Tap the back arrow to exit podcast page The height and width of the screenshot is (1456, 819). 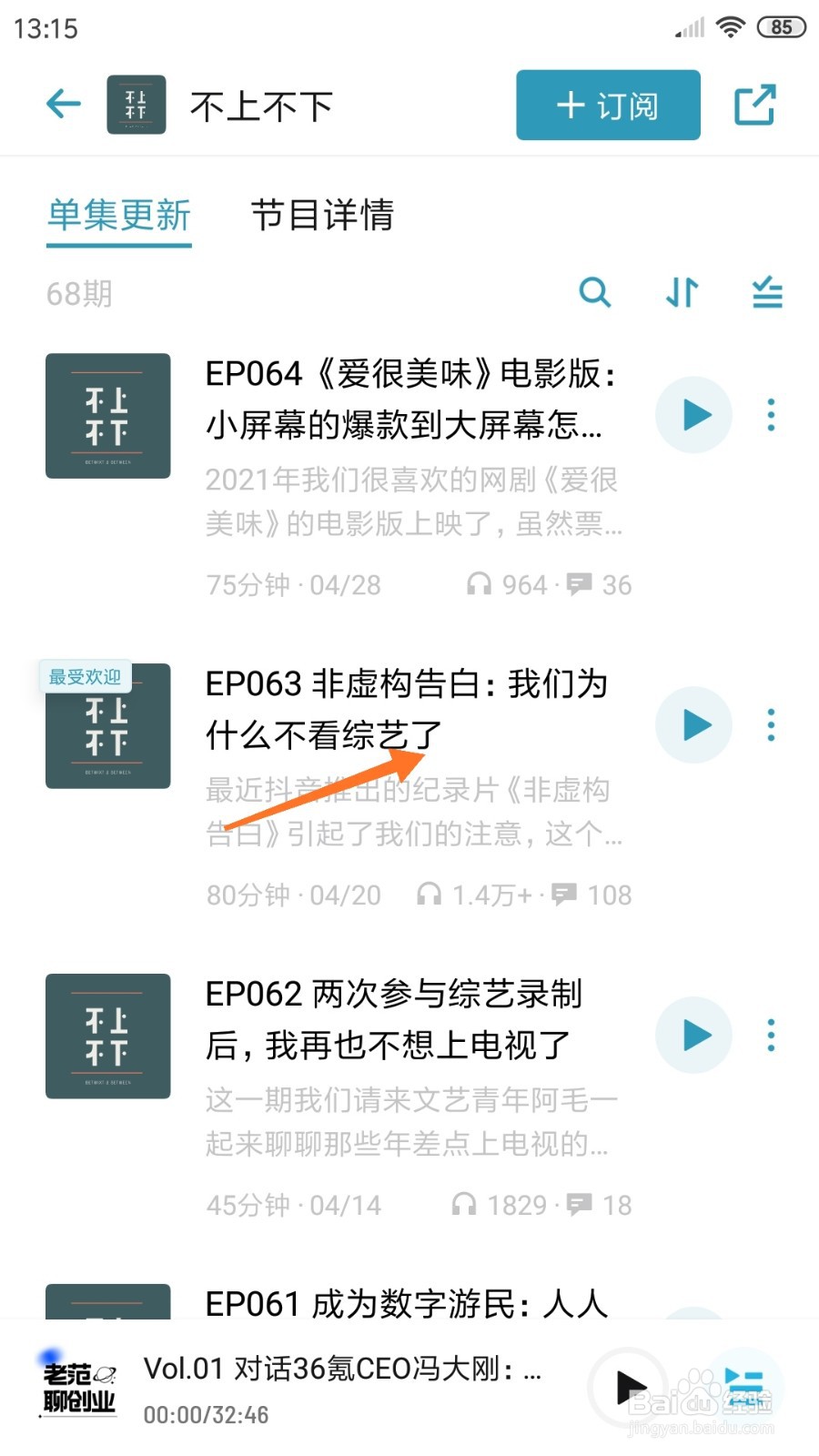(62, 103)
